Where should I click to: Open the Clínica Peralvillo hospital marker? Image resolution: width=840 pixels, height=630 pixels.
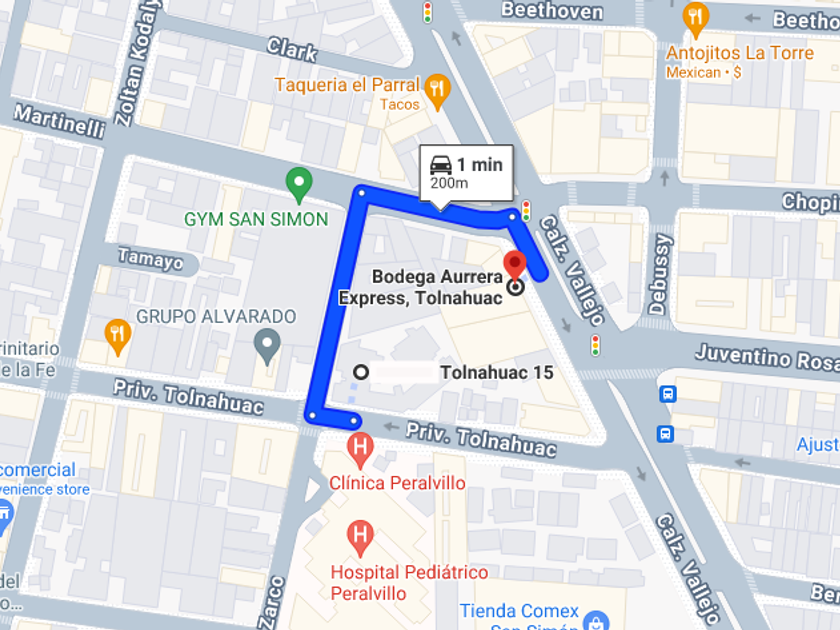[x=360, y=450]
